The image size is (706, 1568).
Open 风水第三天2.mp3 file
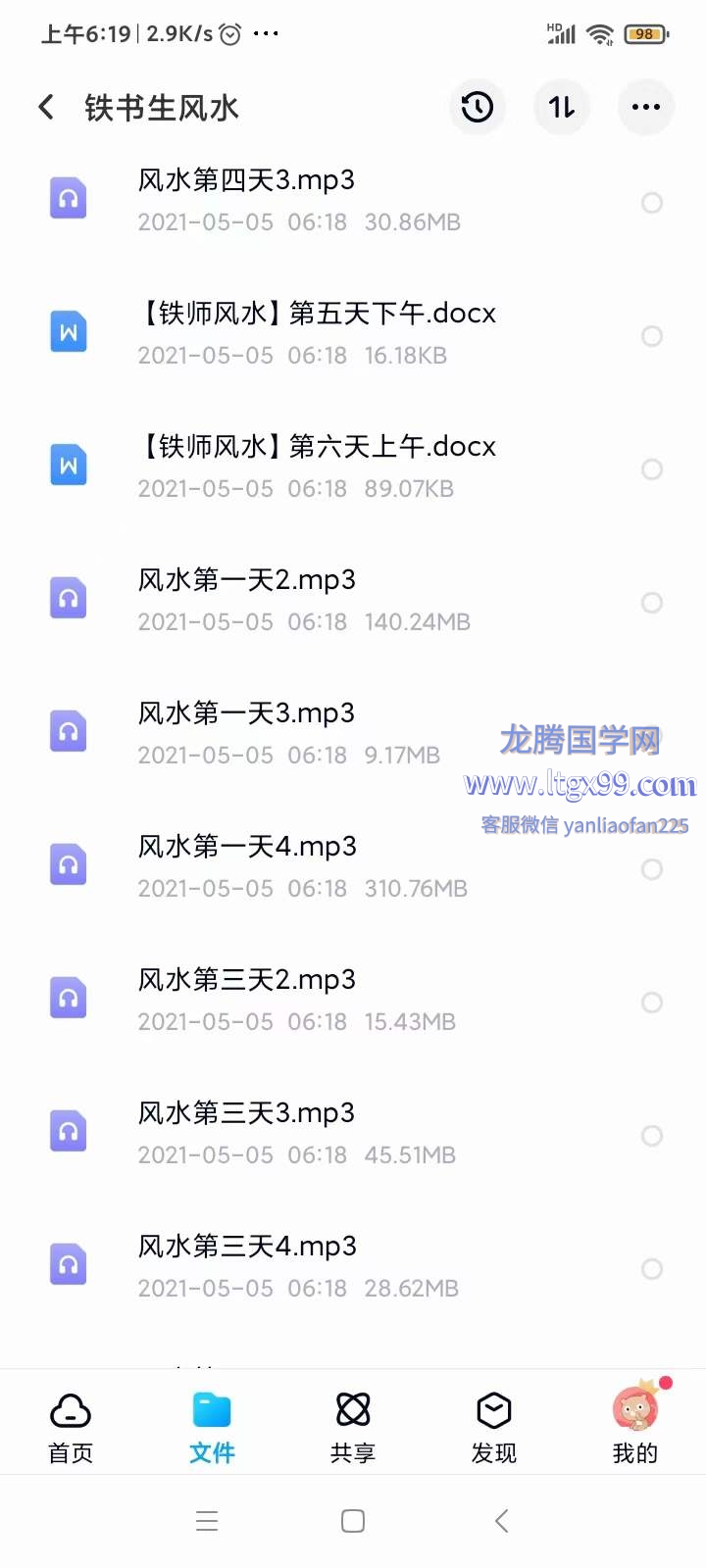click(353, 1000)
